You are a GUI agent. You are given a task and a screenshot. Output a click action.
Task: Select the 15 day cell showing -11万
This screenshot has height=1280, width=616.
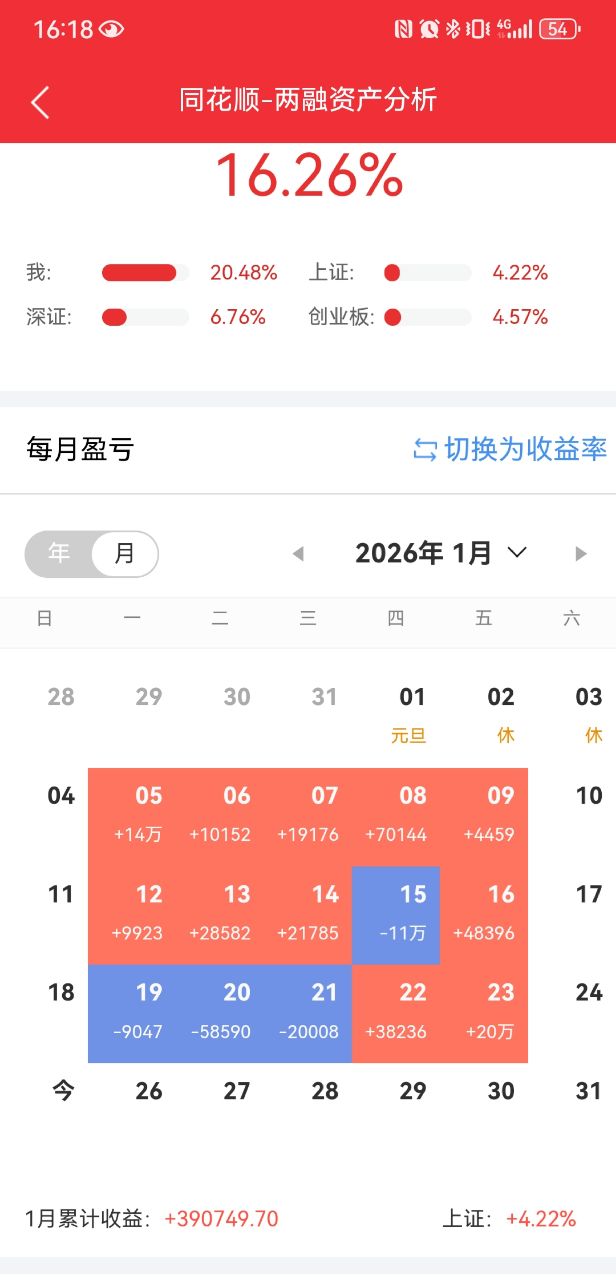click(x=396, y=915)
